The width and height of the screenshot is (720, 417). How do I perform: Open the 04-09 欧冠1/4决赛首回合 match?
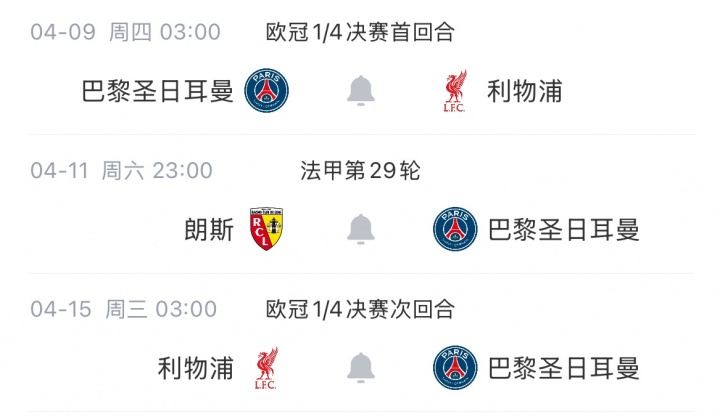pos(360,33)
